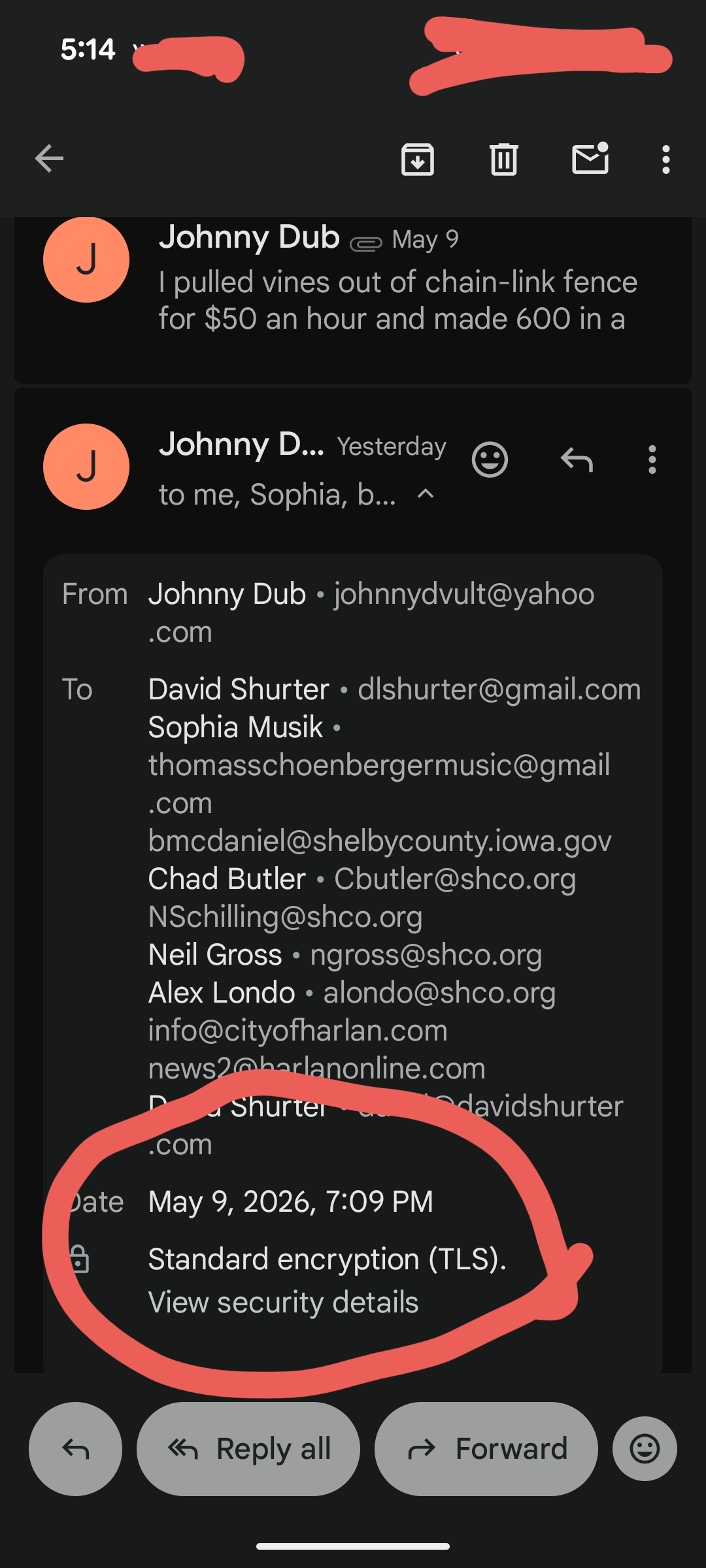This screenshot has height=1568, width=706.
Task: Archive this email conversation
Action: (418, 159)
